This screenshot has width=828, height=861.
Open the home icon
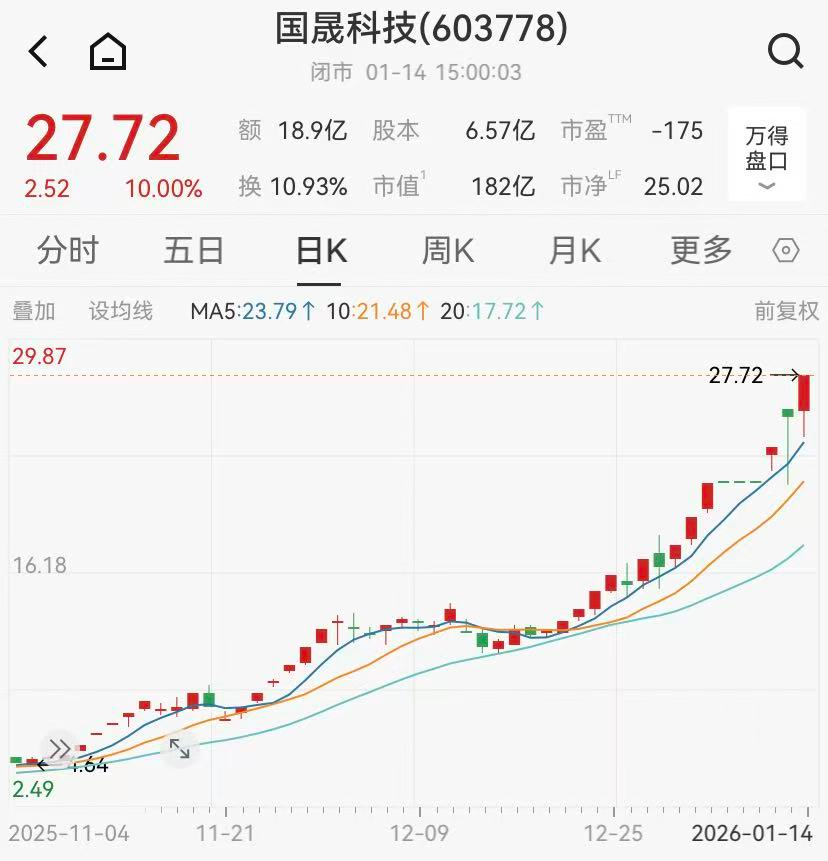point(108,51)
